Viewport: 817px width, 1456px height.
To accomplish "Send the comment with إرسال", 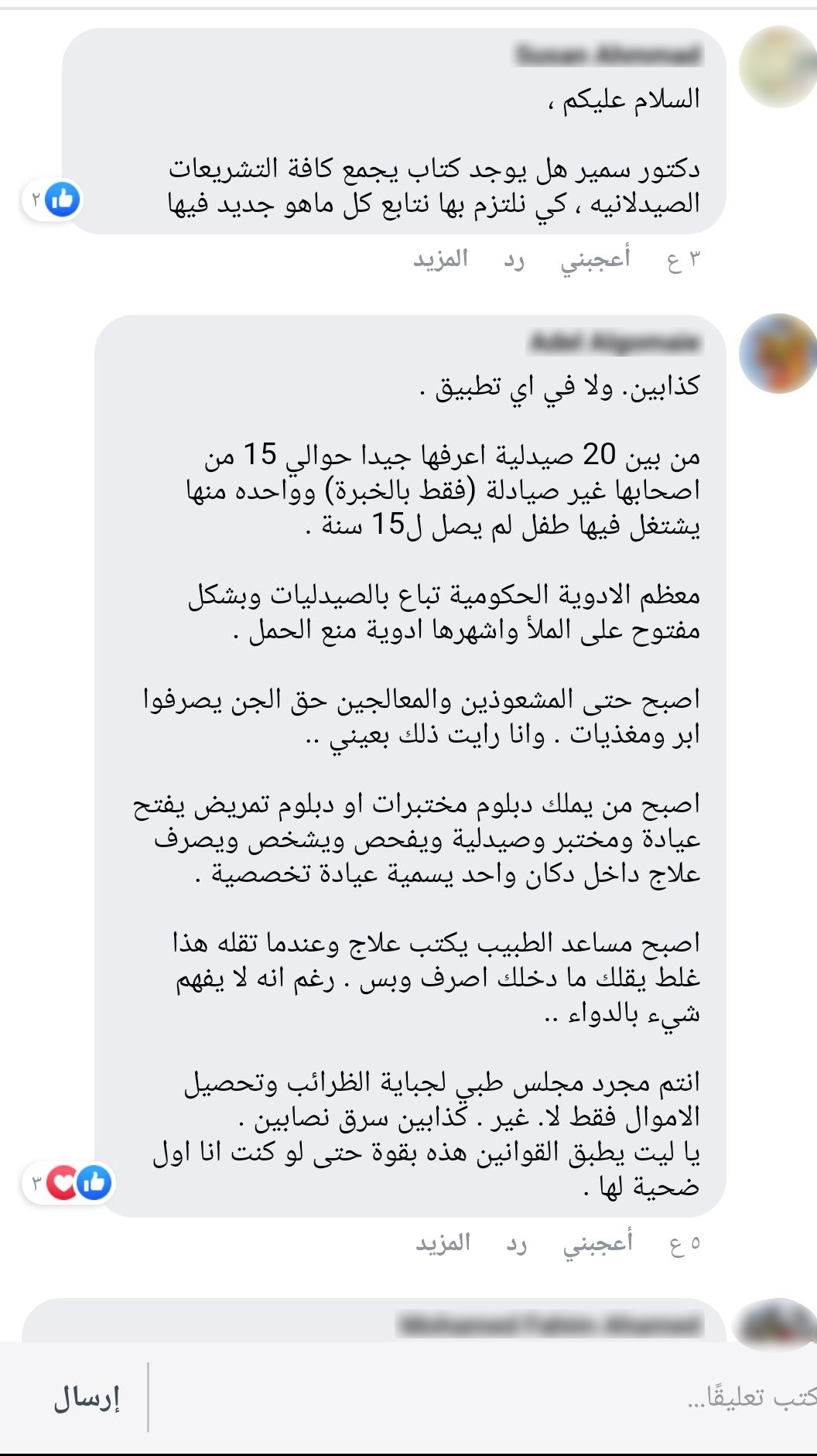I will (x=87, y=1399).
